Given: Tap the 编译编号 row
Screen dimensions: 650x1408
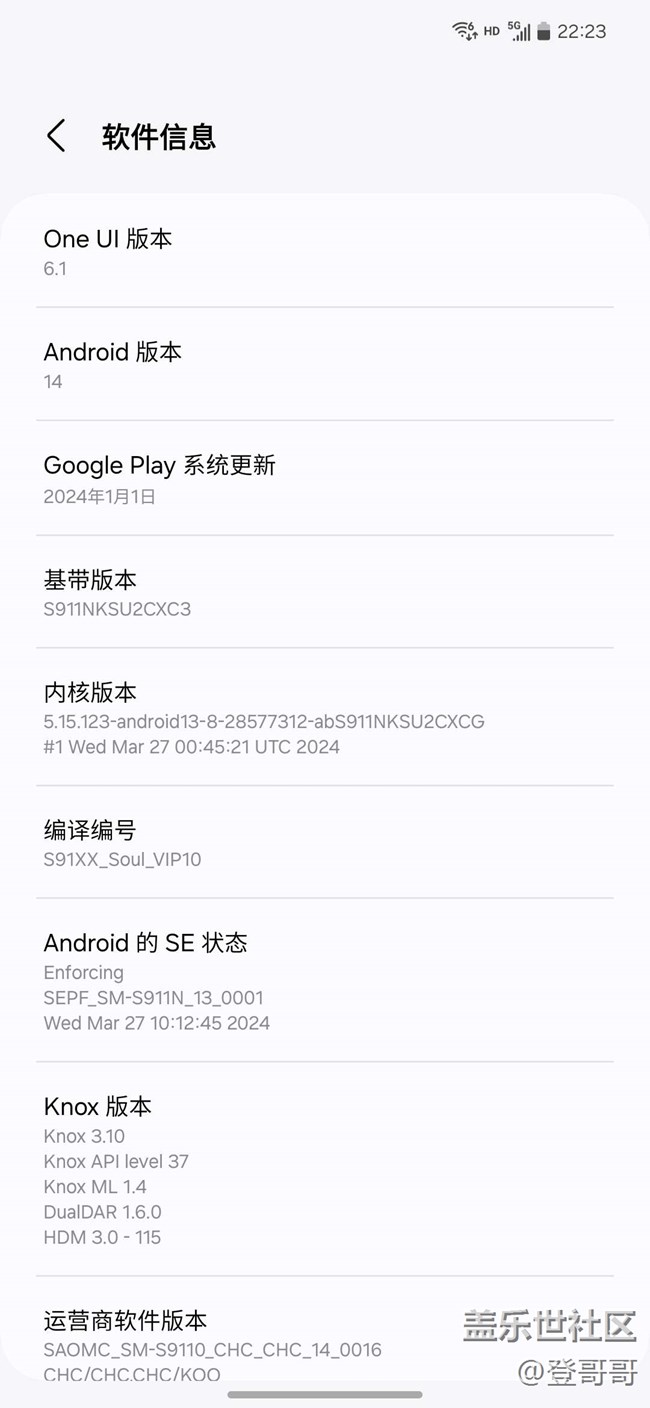Looking at the screenshot, I should point(324,843).
